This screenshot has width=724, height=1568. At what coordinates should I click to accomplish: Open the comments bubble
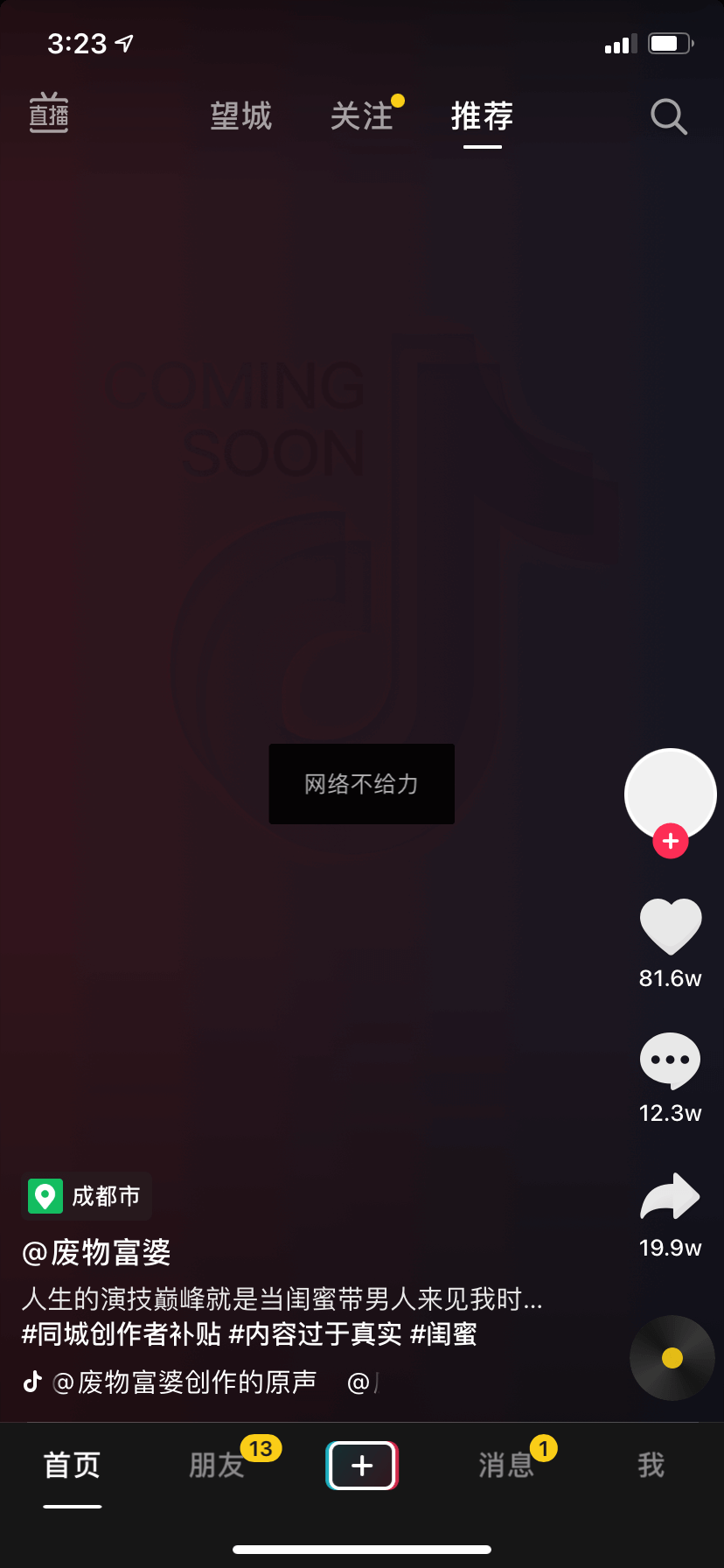[x=671, y=1060]
